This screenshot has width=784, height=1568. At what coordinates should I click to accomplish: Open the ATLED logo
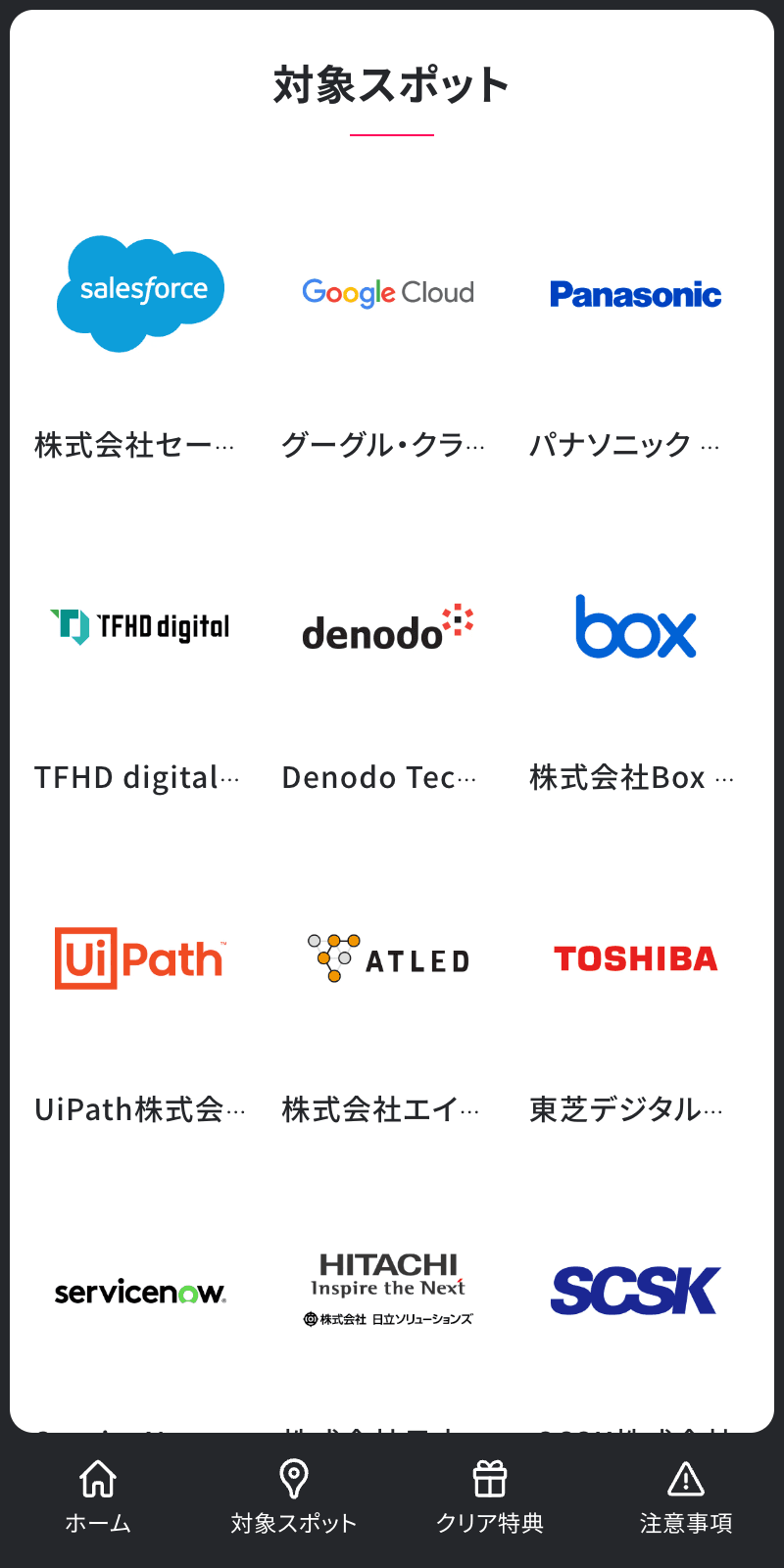388,957
